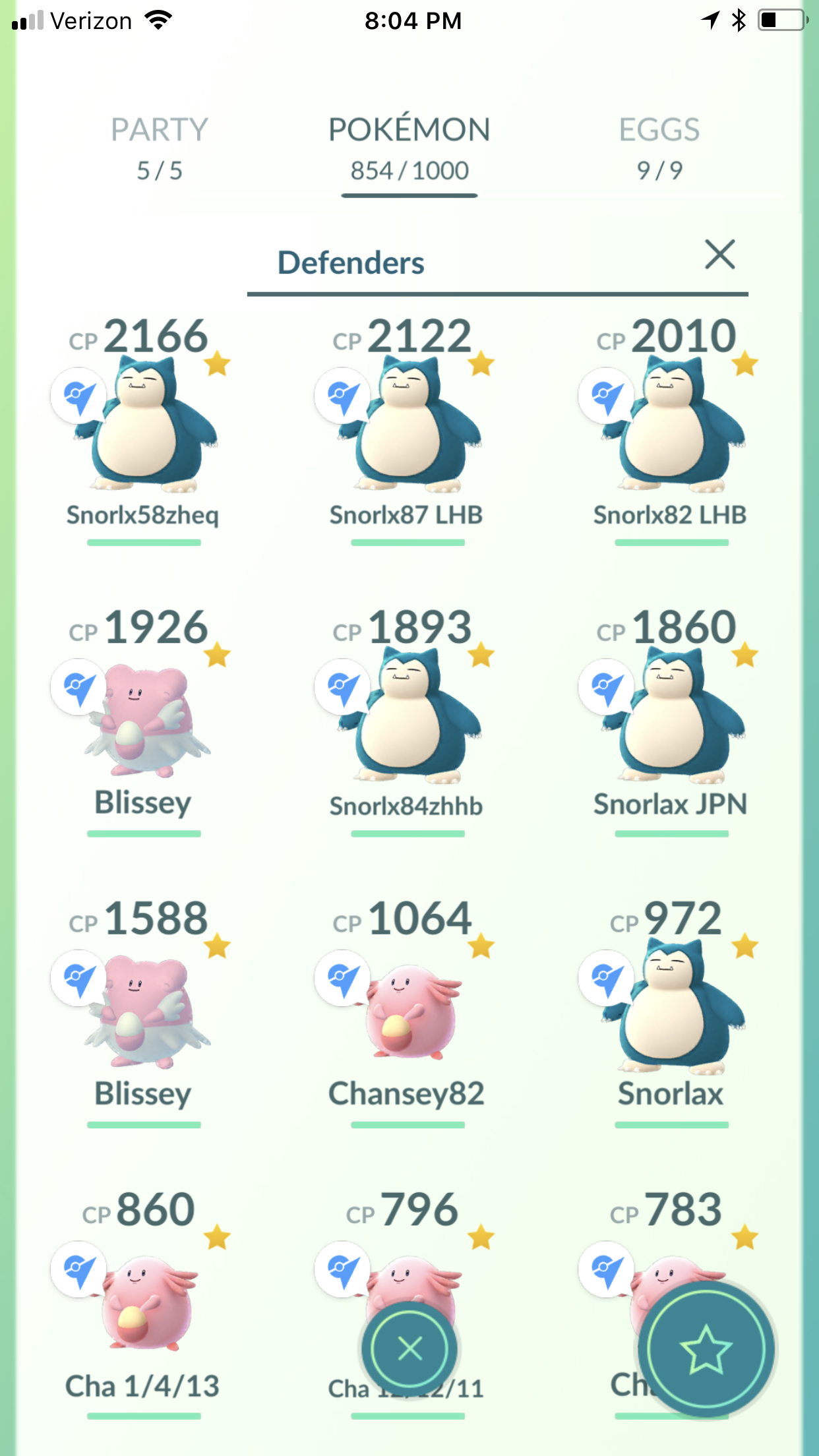Switch to the Party tab
Screen dimensions: 819x1456
click(x=159, y=148)
